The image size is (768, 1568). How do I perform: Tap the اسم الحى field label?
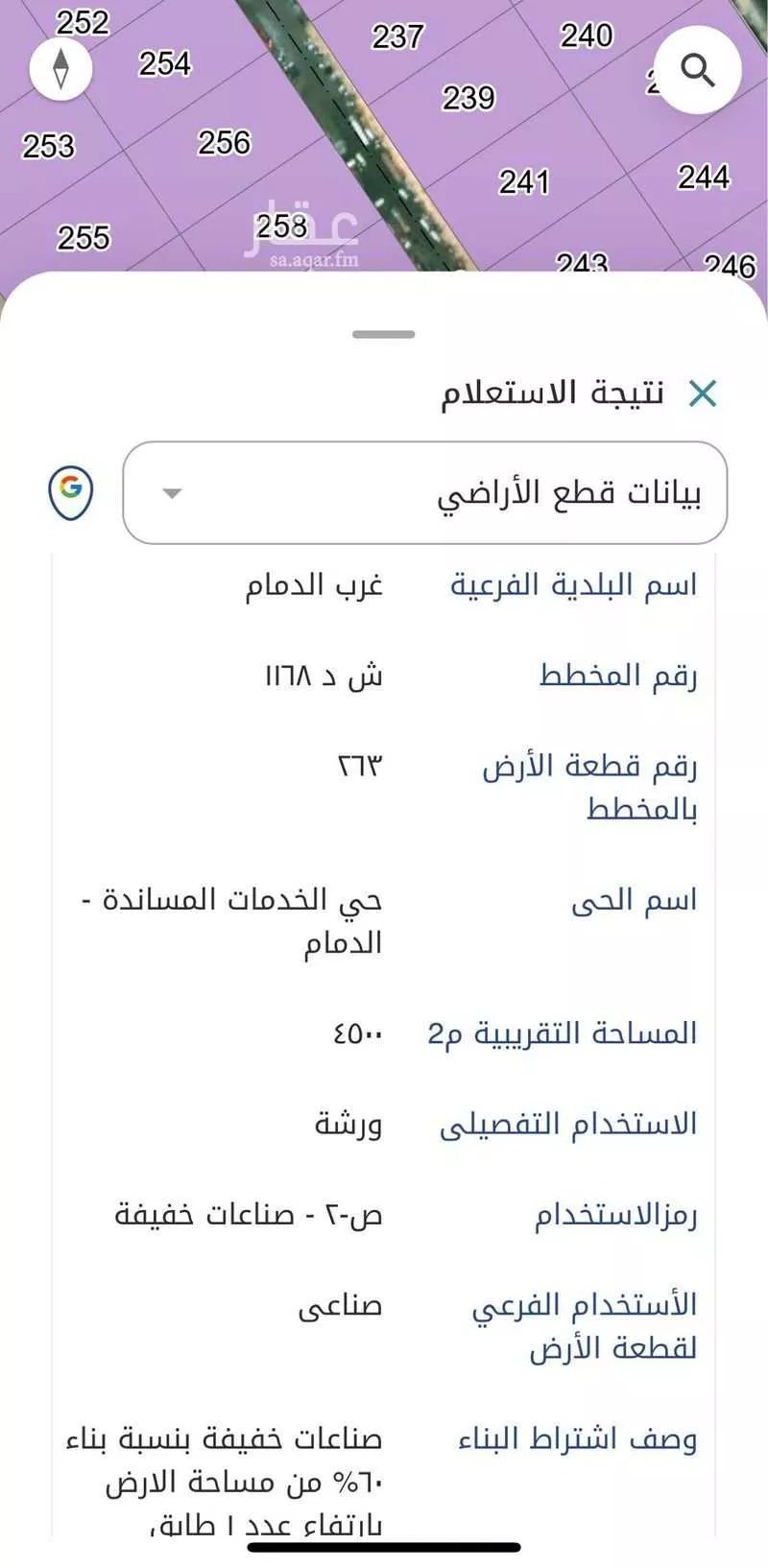634,900
